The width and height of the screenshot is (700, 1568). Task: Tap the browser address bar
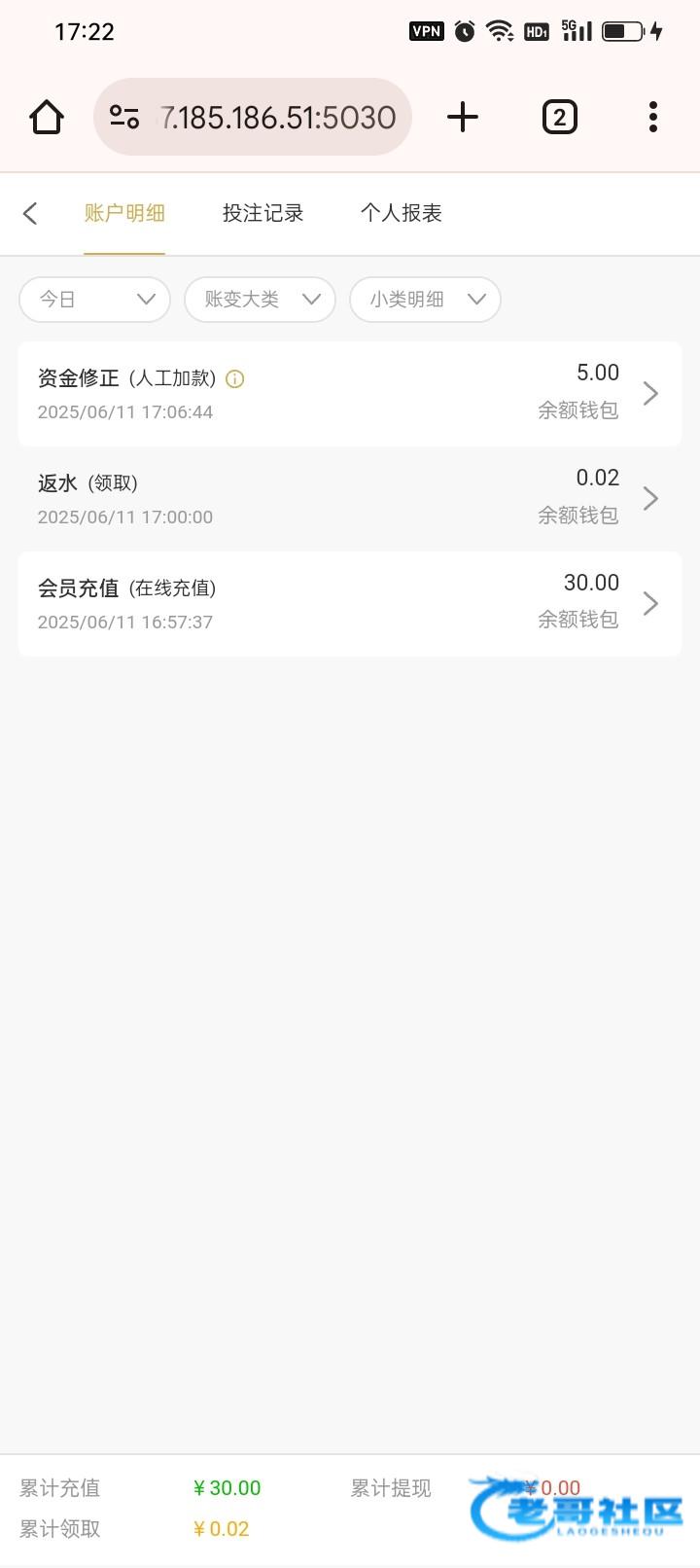pyautogui.click(x=253, y=117)
